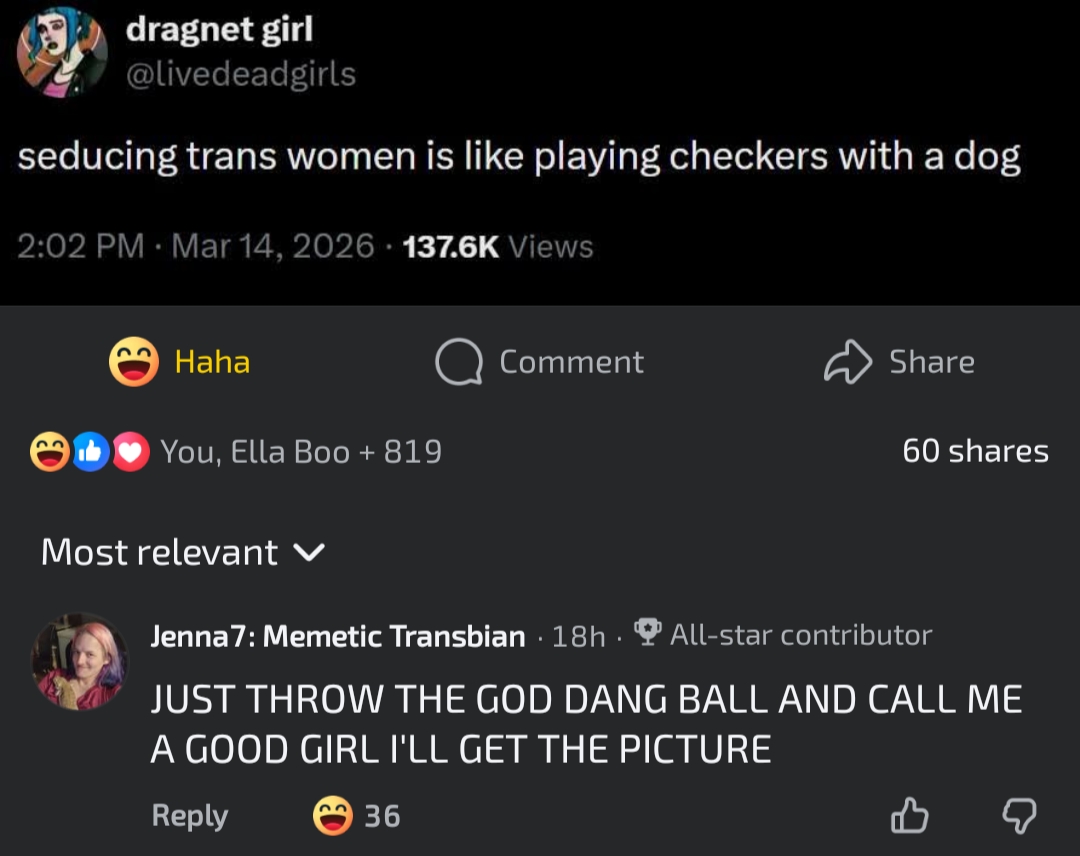1080x856 pixels.
Task: Expand the Most relevant comment sorting
Action: (183, 552)
